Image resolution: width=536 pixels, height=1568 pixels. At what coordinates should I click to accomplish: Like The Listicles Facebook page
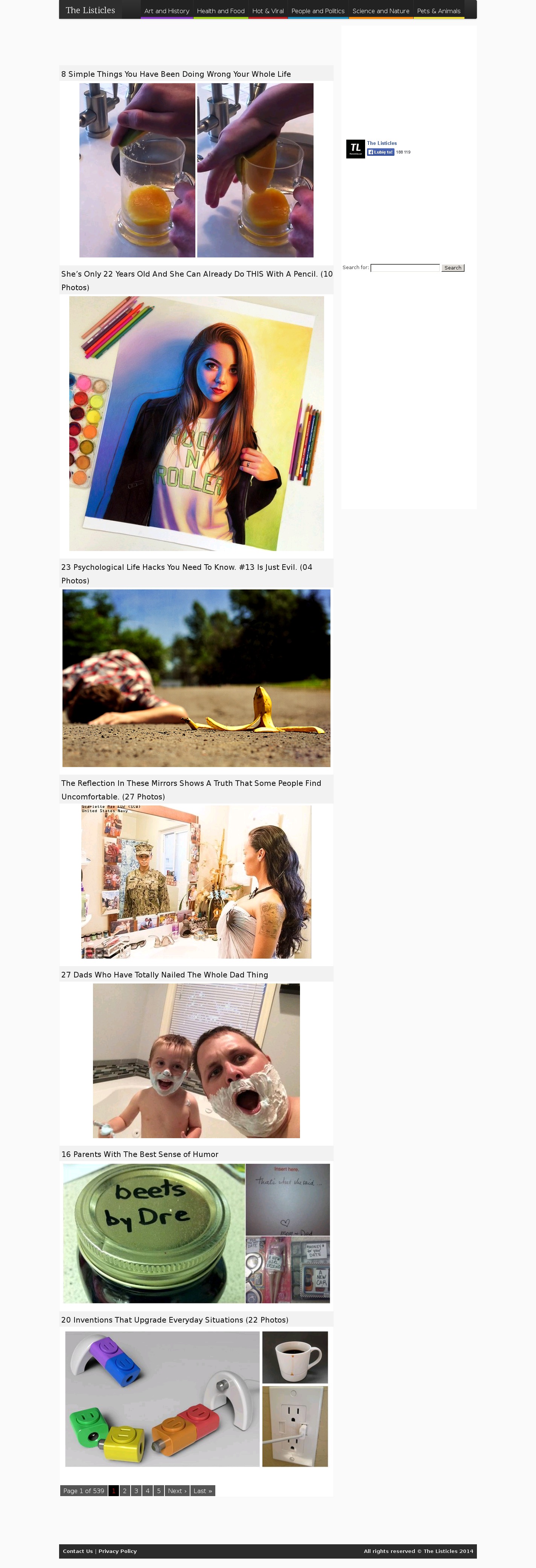(x=380, y=152)
